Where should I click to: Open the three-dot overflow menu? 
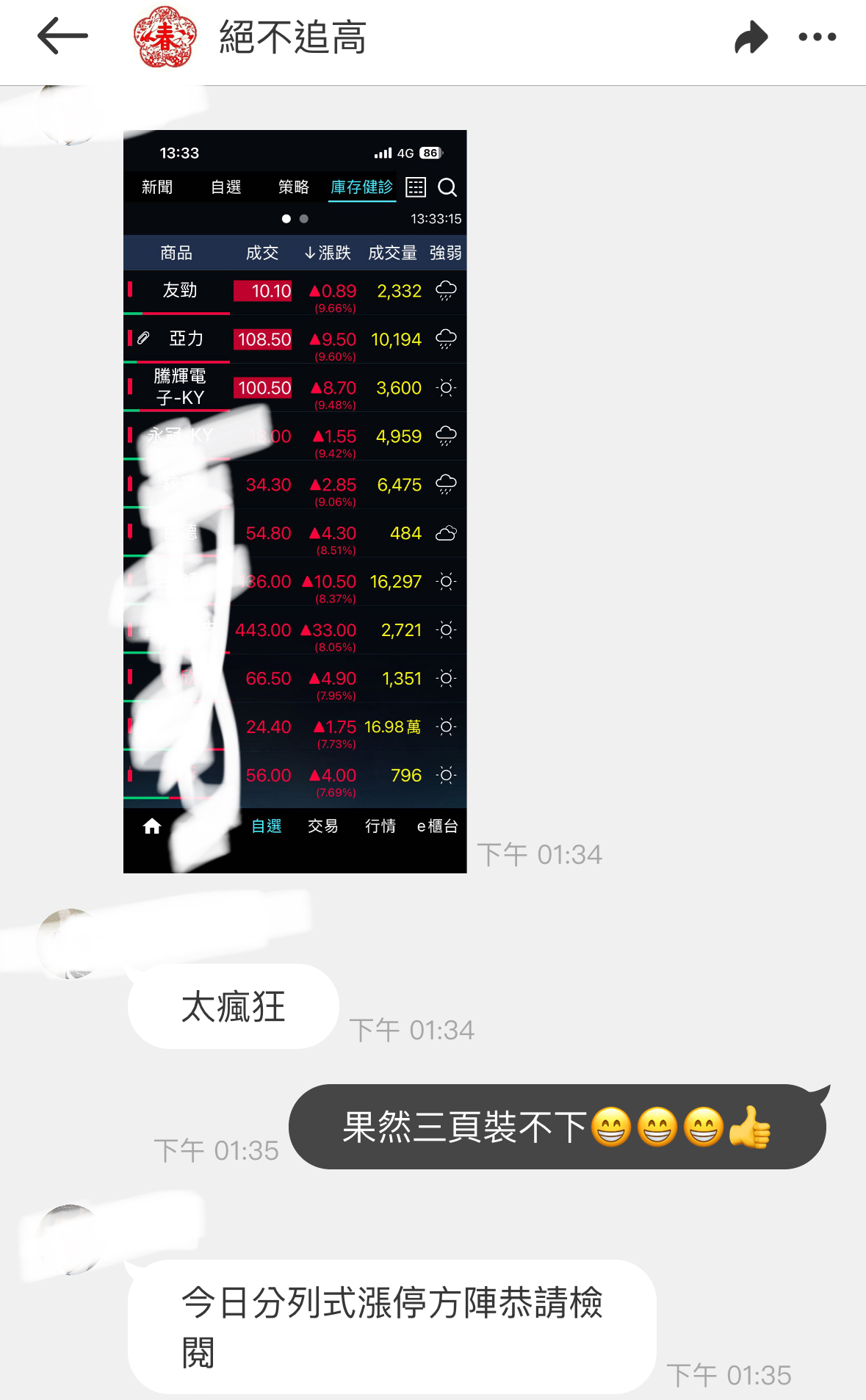[x=817, y=37]
